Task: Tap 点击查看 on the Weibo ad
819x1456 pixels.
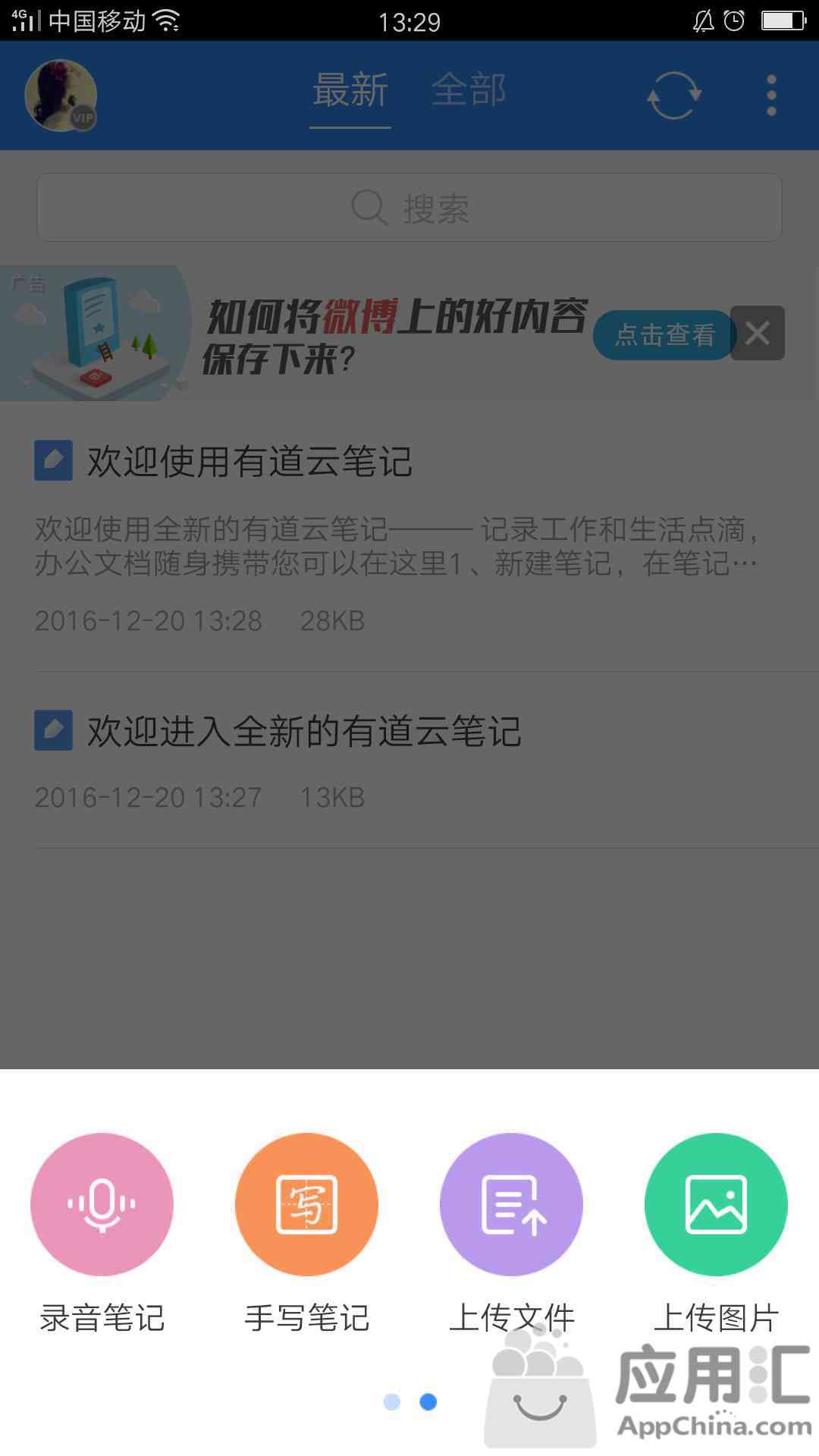Action: 664,334
